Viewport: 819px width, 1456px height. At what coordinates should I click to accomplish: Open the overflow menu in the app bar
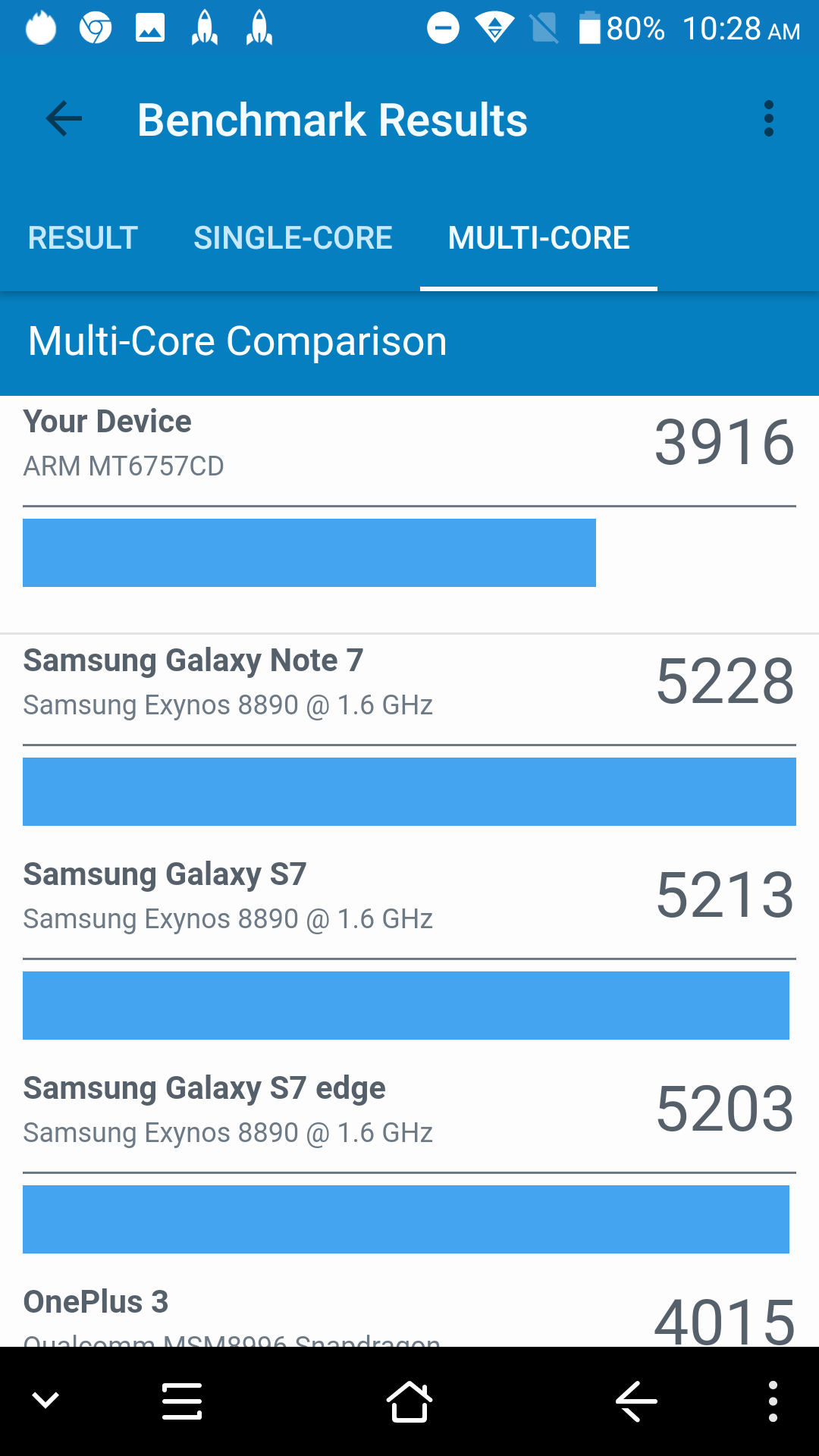[769, 119]
